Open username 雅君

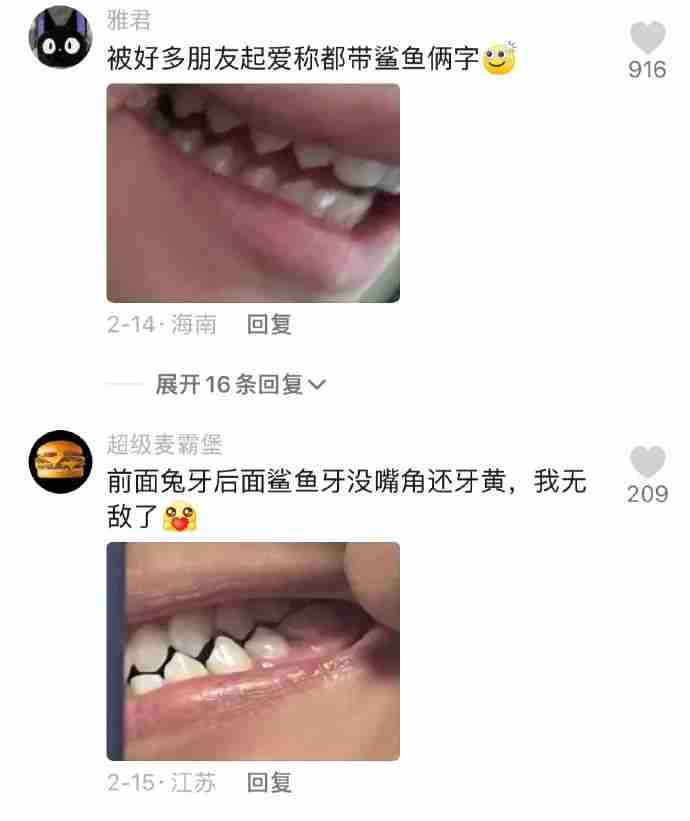pyautogui.click(x=129, y=21)
